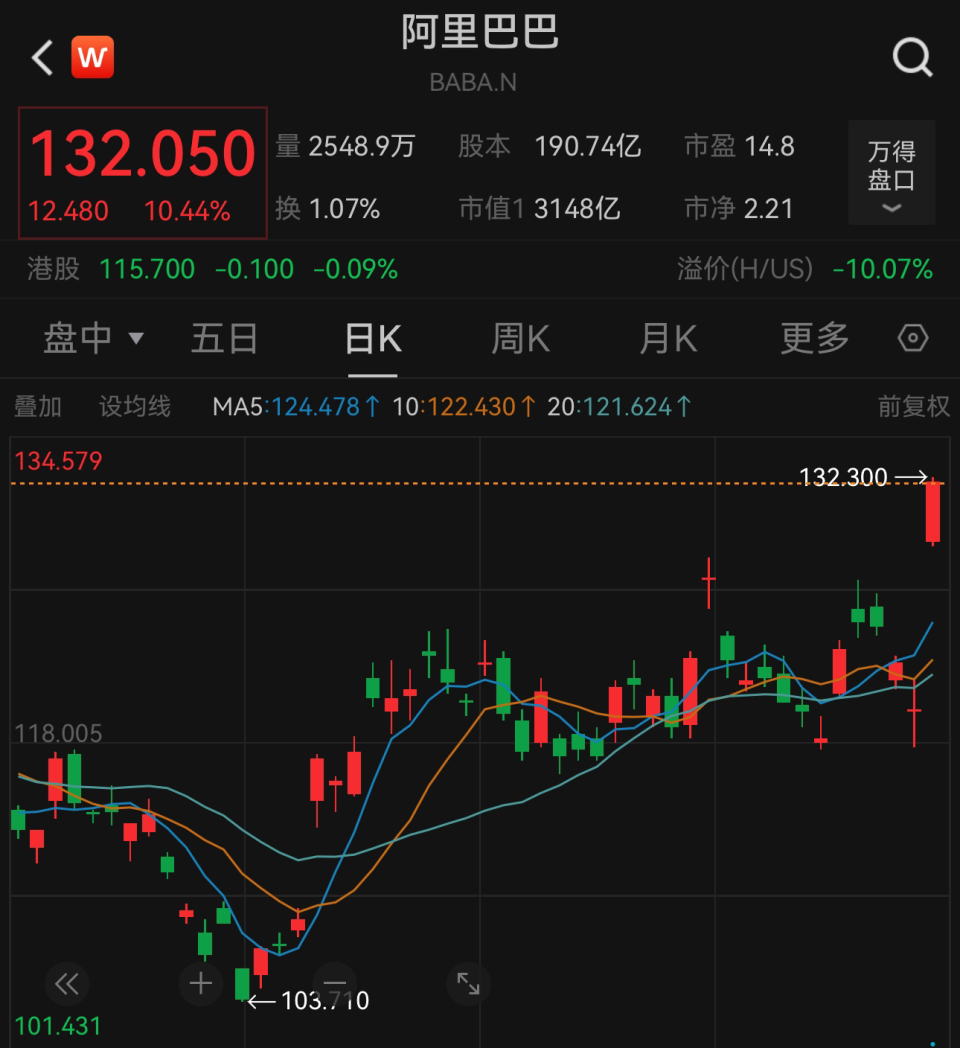Open chart settings via the crosshair icon

tap(912, 338)
